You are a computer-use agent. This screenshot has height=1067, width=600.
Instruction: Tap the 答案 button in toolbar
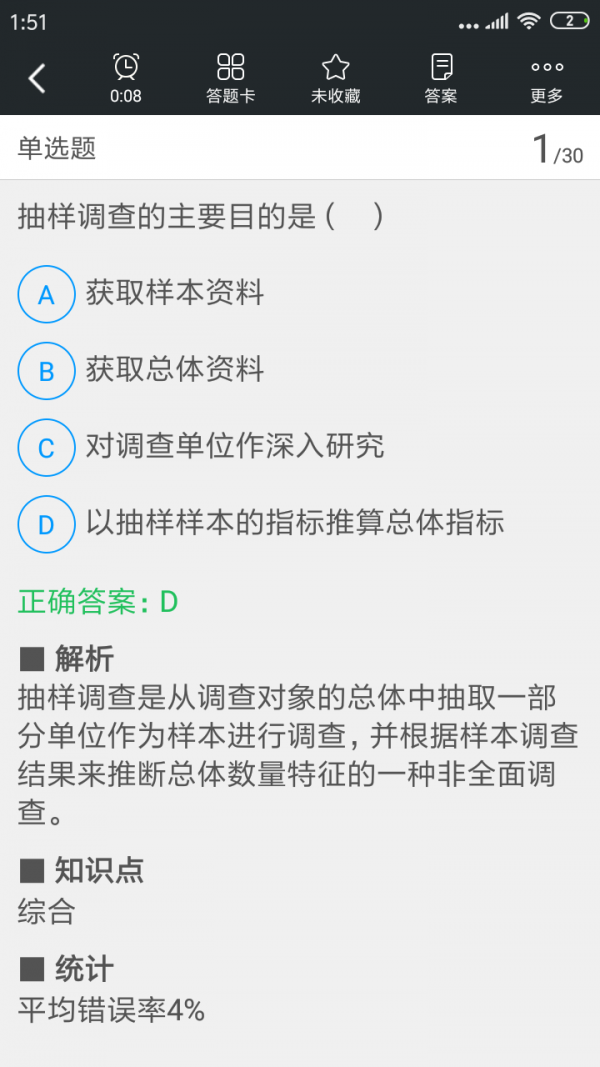click(x=441, y=79)
